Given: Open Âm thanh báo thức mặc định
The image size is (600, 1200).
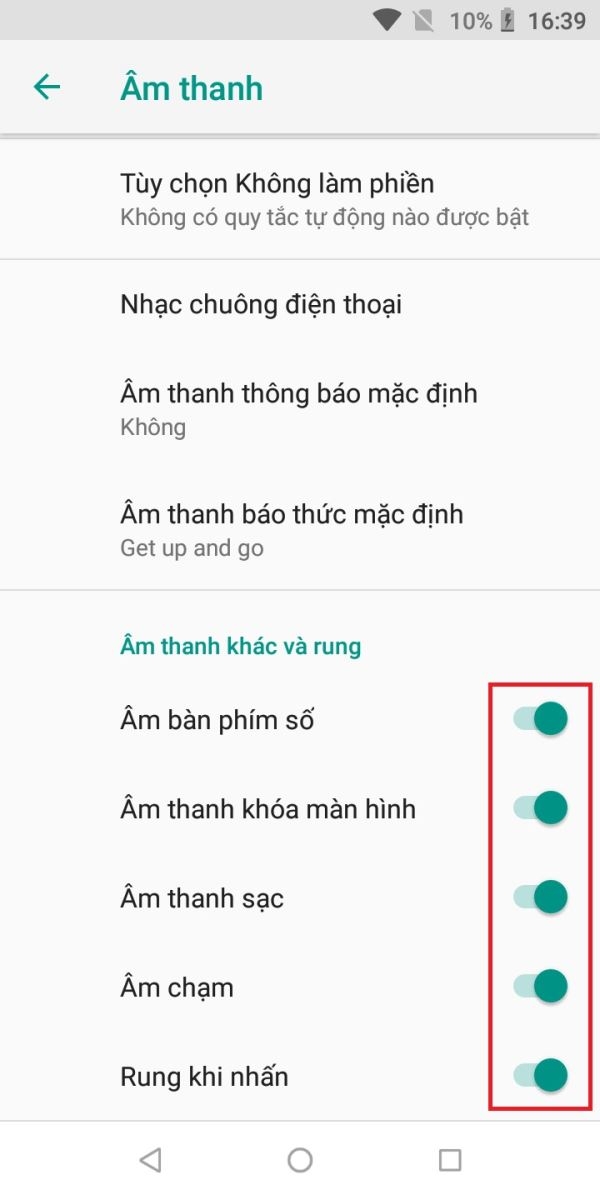Looking at the screenshot, I should [300, 530].
